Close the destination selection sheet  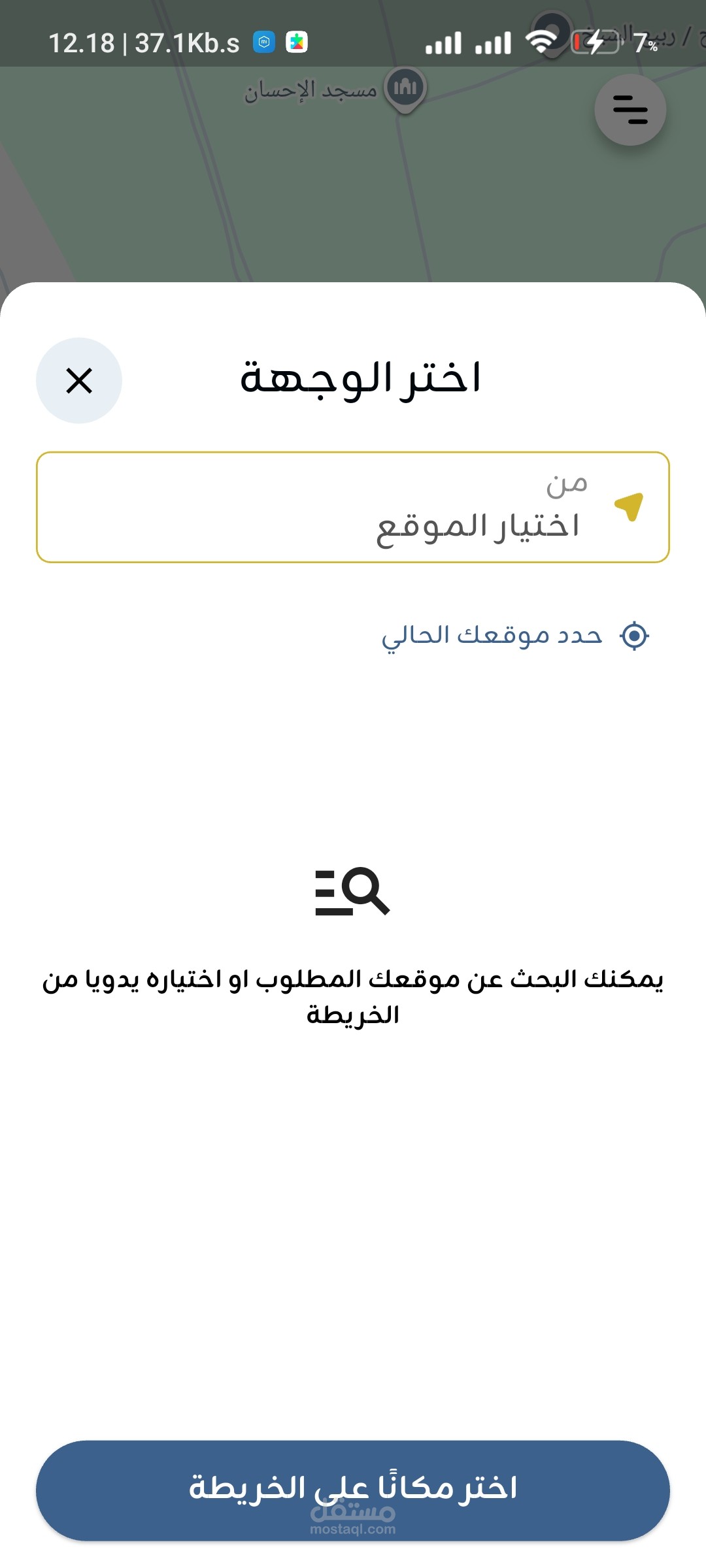79,380
